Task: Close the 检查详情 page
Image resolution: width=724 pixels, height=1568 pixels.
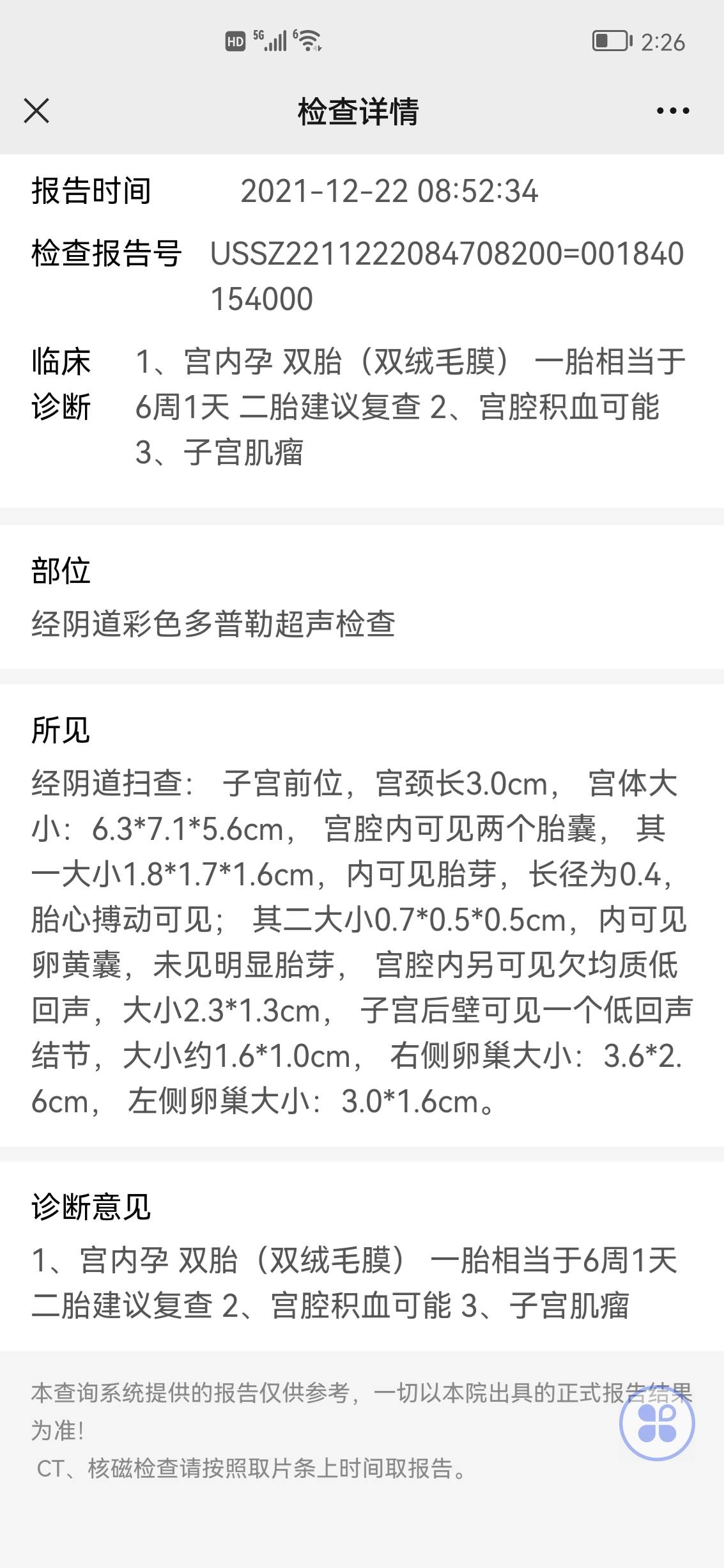Action: [36, 111]
